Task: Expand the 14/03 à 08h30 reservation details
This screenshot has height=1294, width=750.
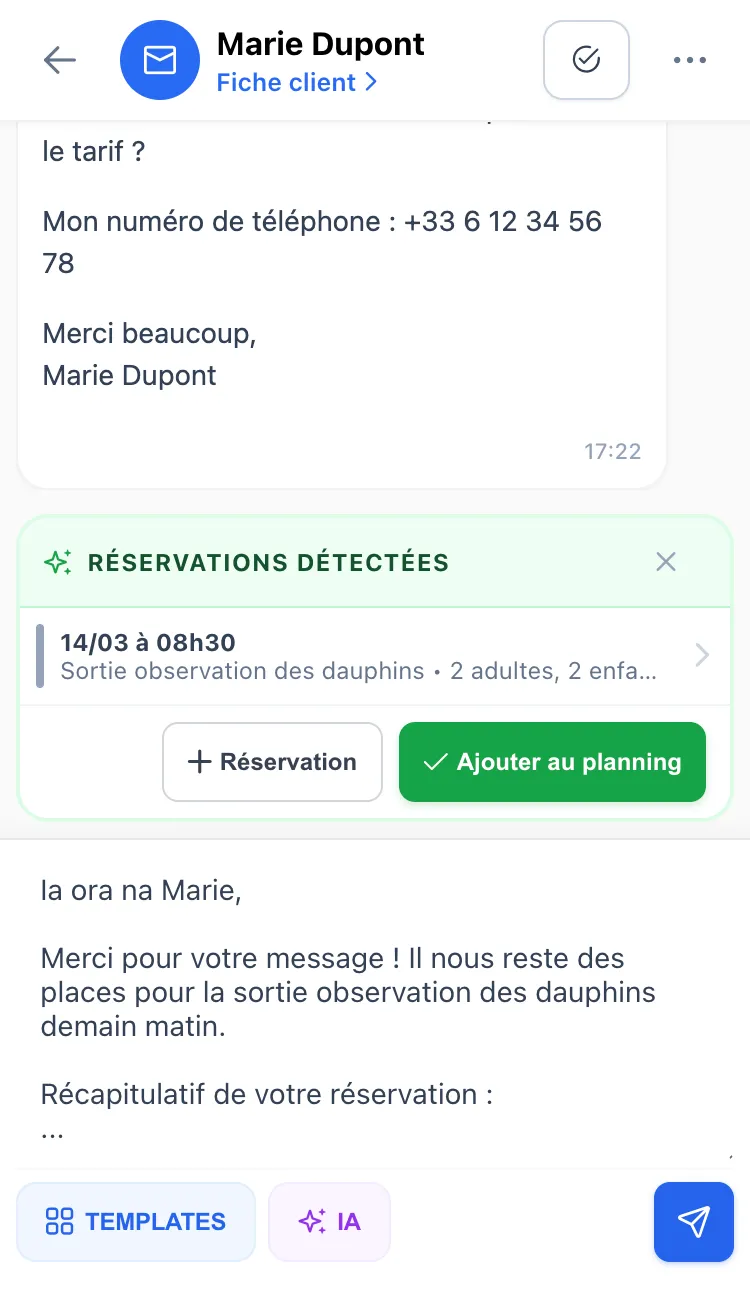Action: 701,655
